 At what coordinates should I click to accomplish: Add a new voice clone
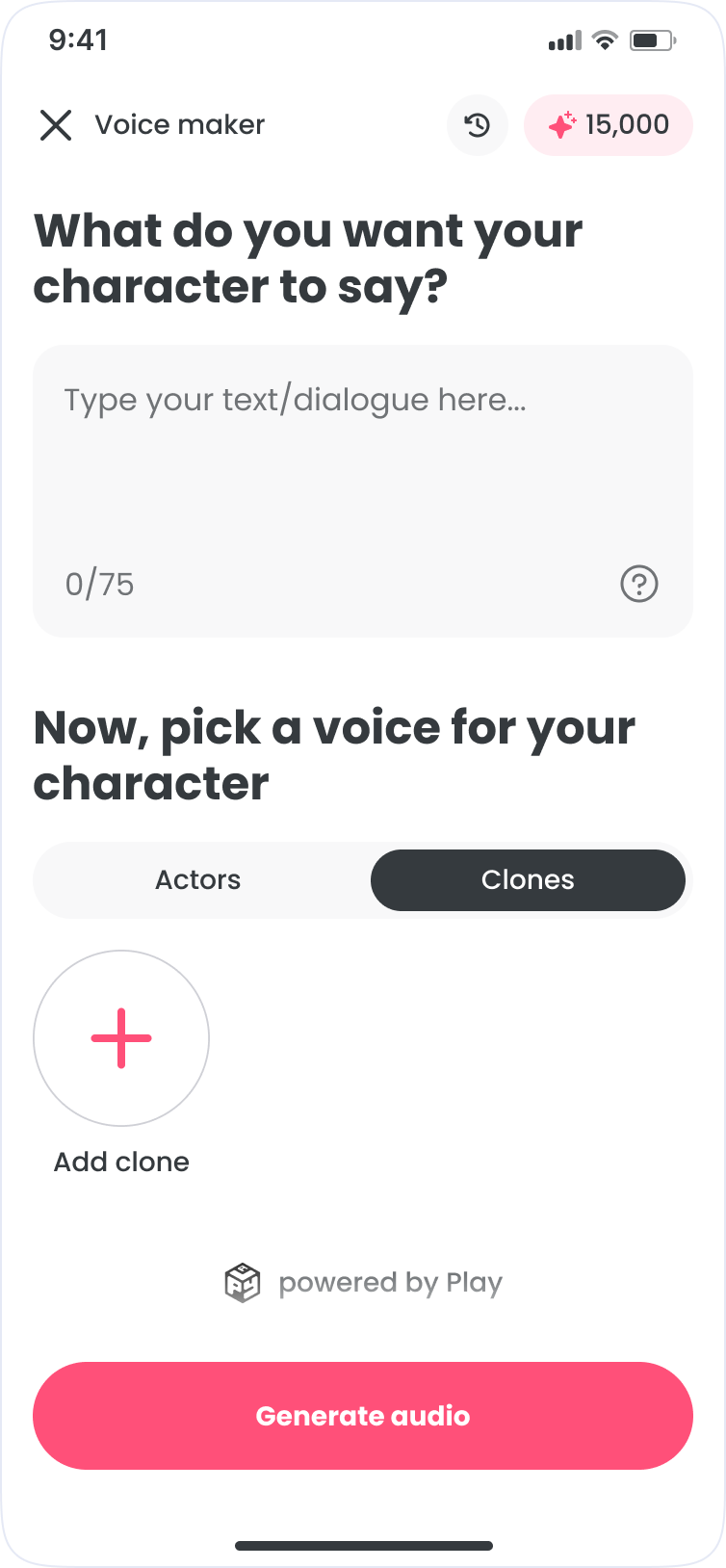click(121, 1038)
